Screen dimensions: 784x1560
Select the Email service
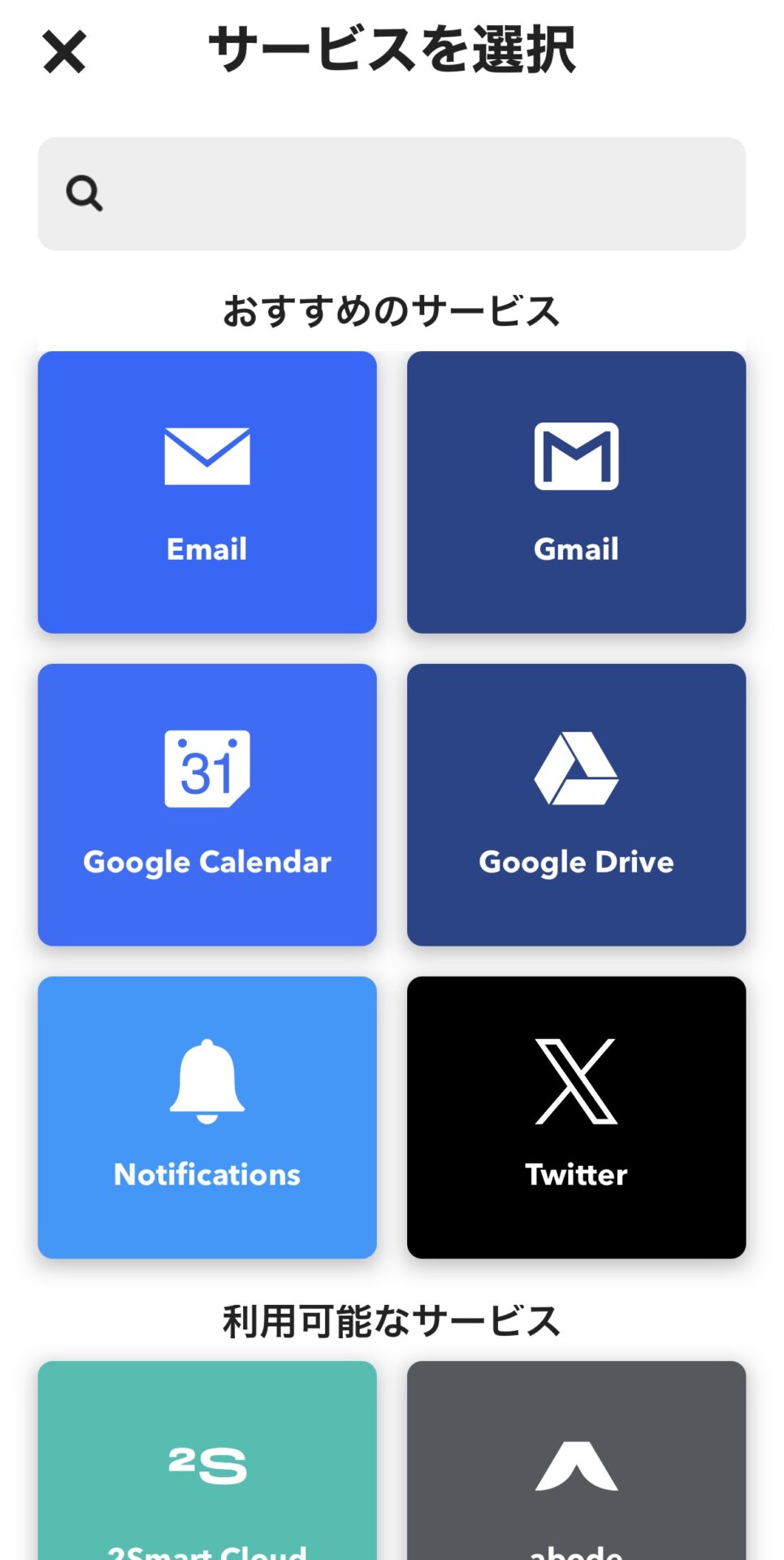tap(207, 492)
